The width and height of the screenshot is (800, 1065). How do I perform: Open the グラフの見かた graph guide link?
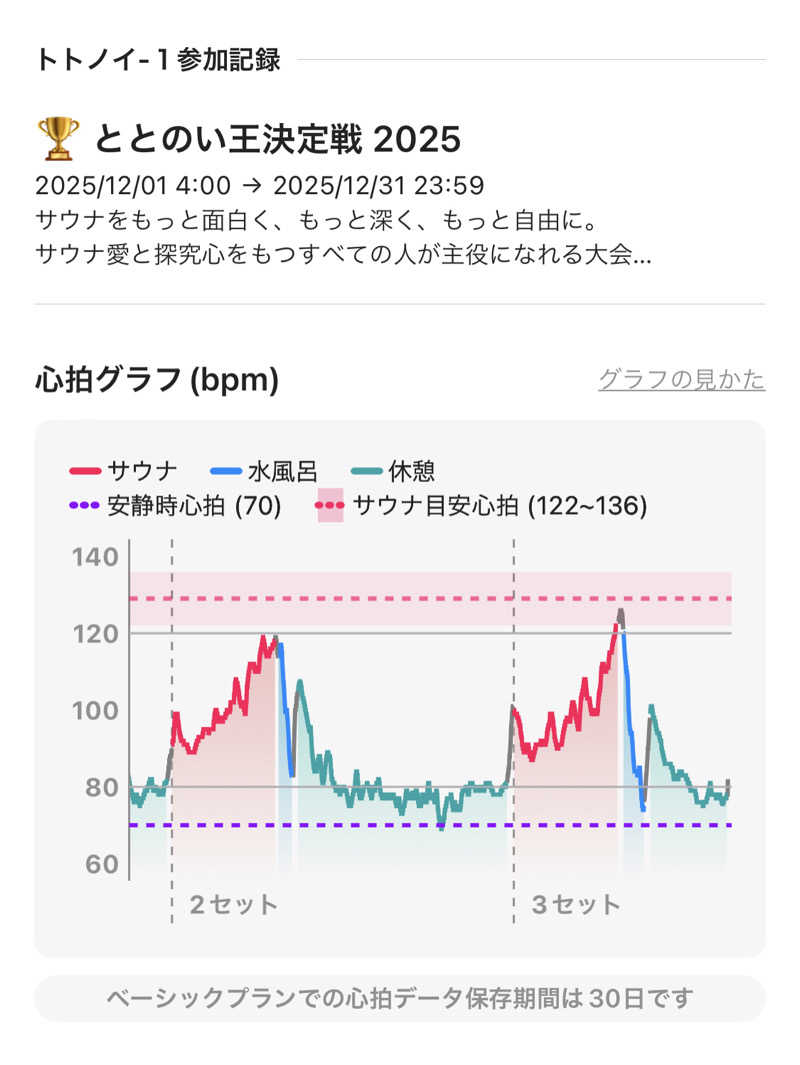pyautogui.click(x=681, y=380)
